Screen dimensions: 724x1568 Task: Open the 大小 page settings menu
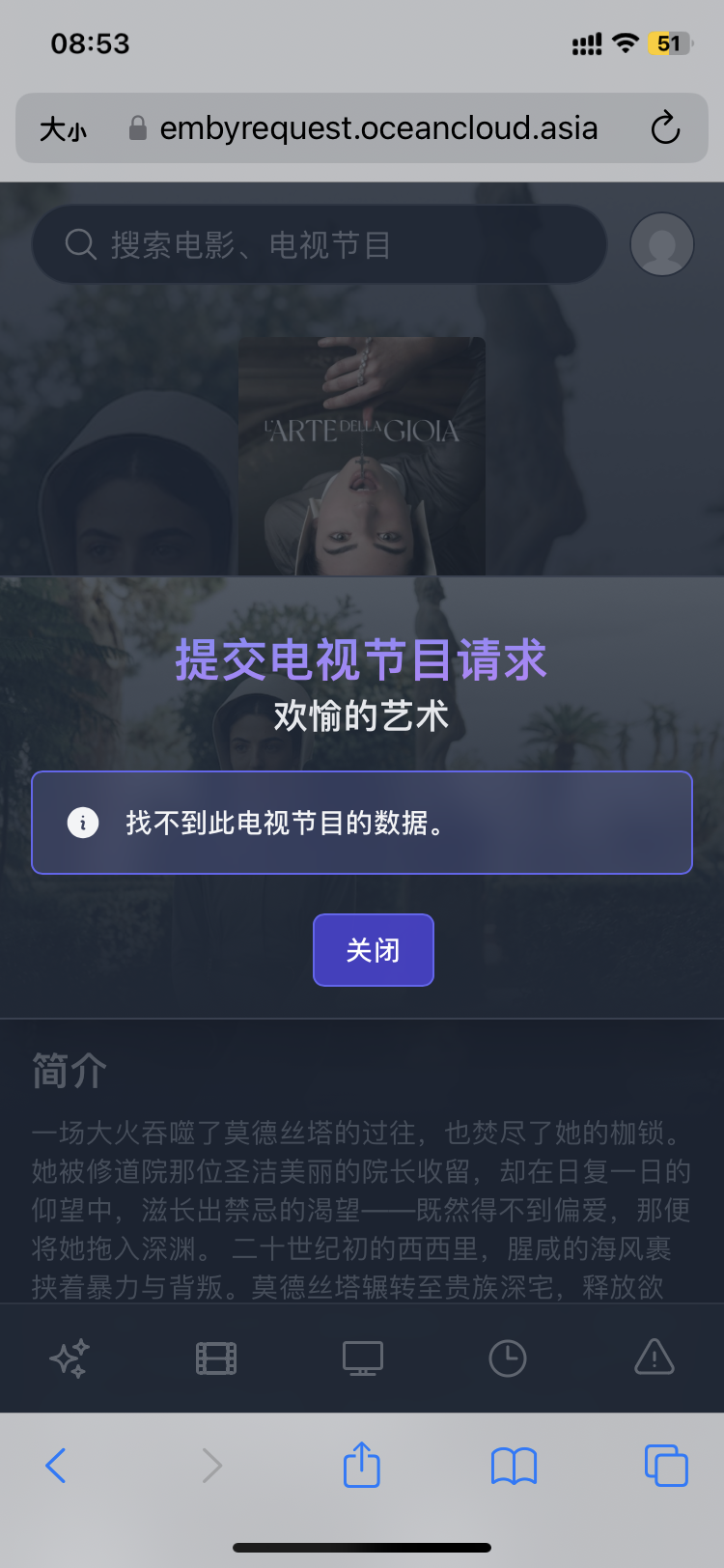(63, 128)
